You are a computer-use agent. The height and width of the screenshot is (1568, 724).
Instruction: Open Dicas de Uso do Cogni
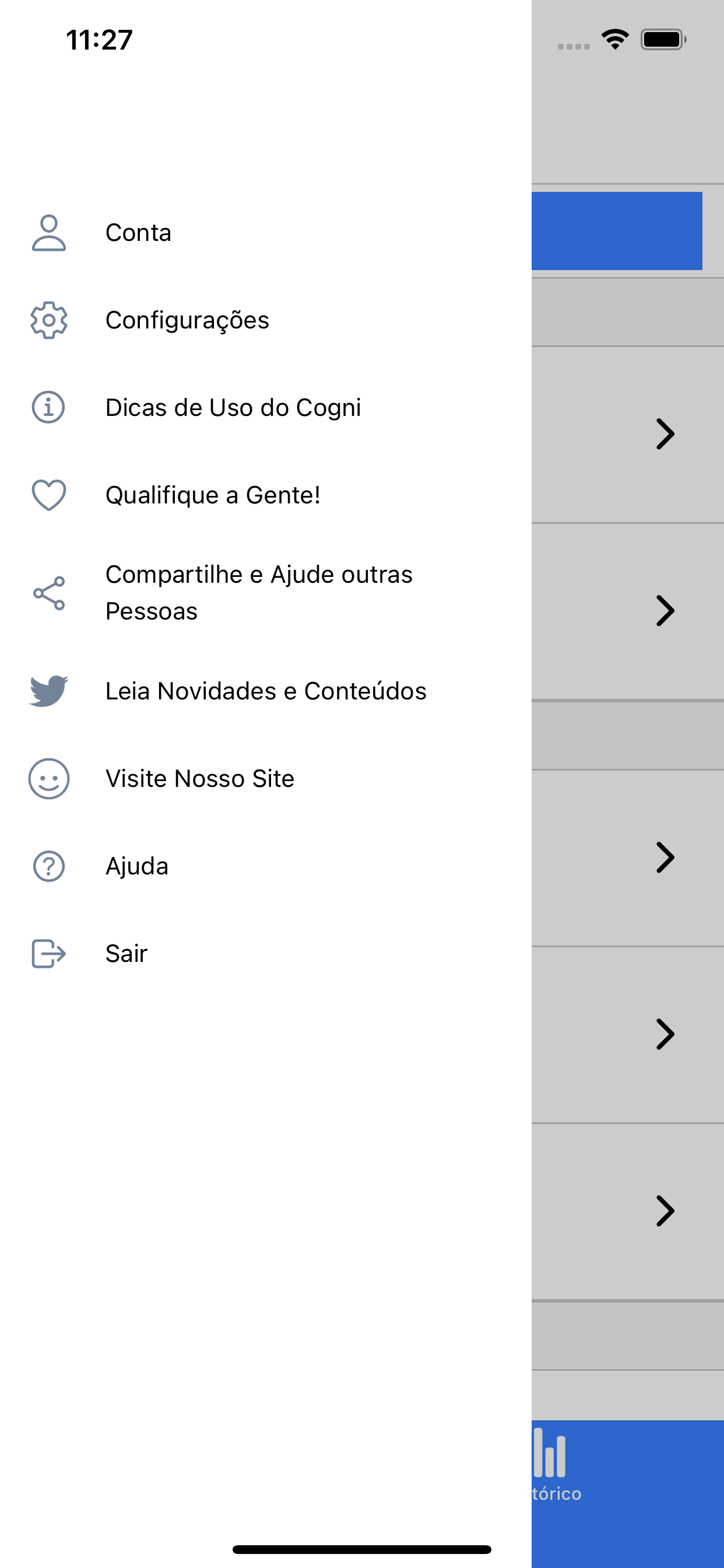click(x=233, y=408)
